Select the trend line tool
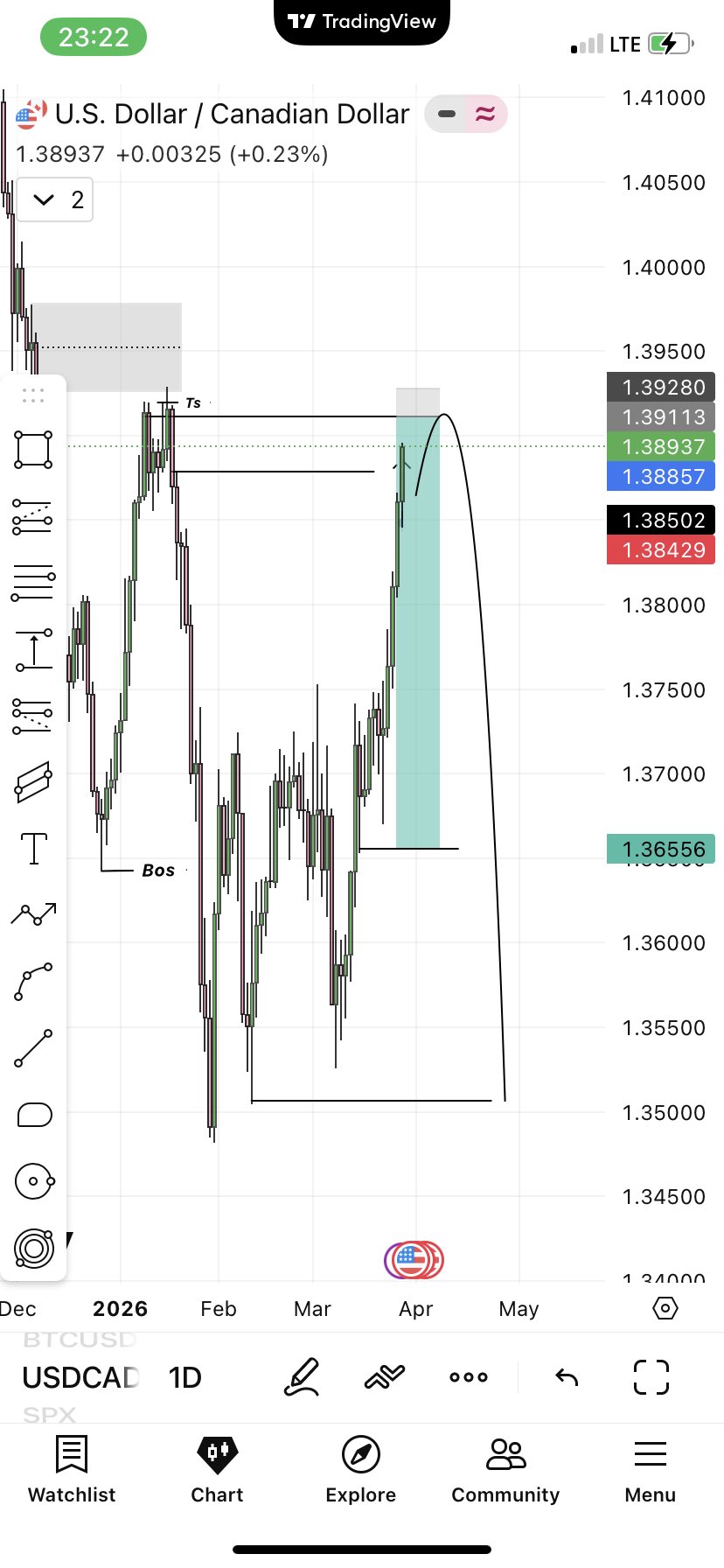 (33, 1048)
